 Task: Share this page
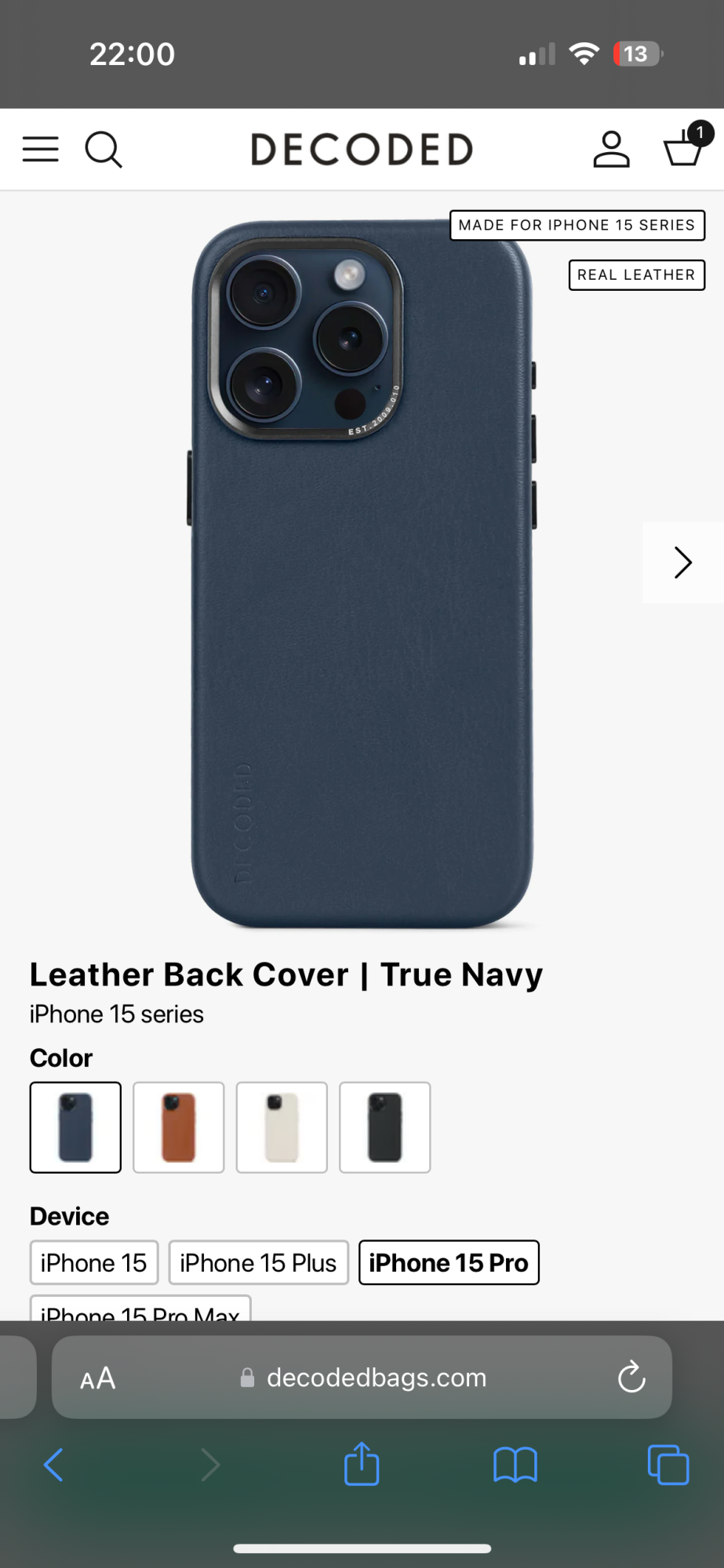[x=362, y=1464]
